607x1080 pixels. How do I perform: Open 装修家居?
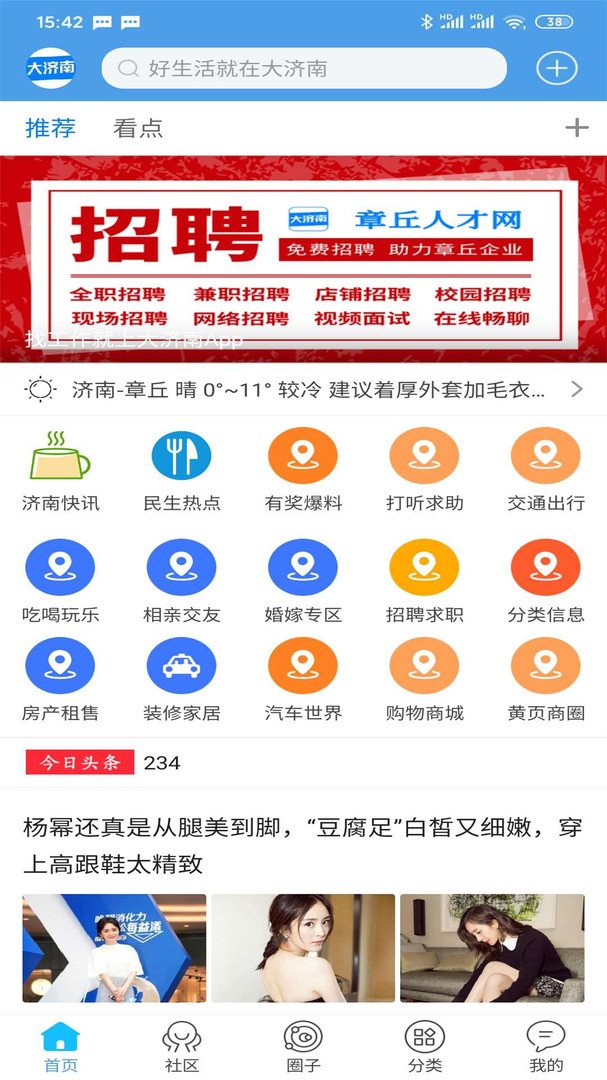coord(181,679)
